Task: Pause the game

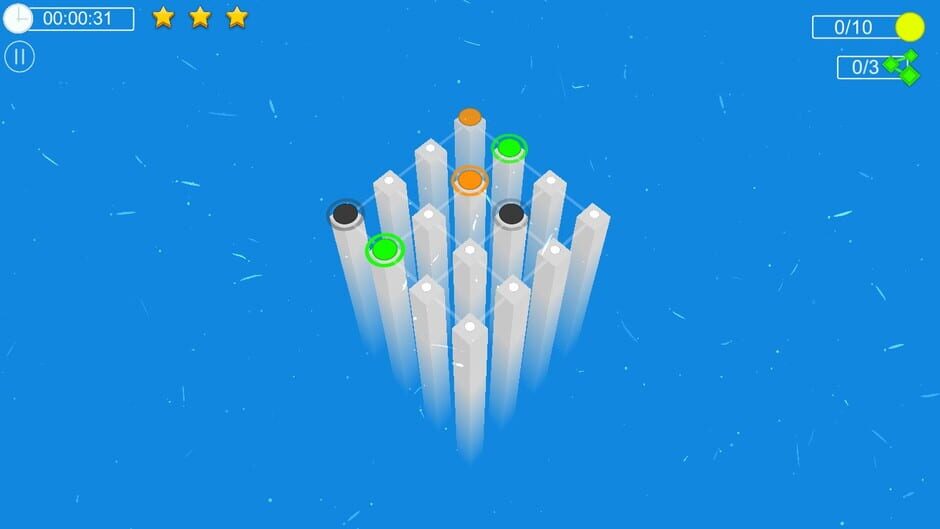Action: tap(19, 57)
